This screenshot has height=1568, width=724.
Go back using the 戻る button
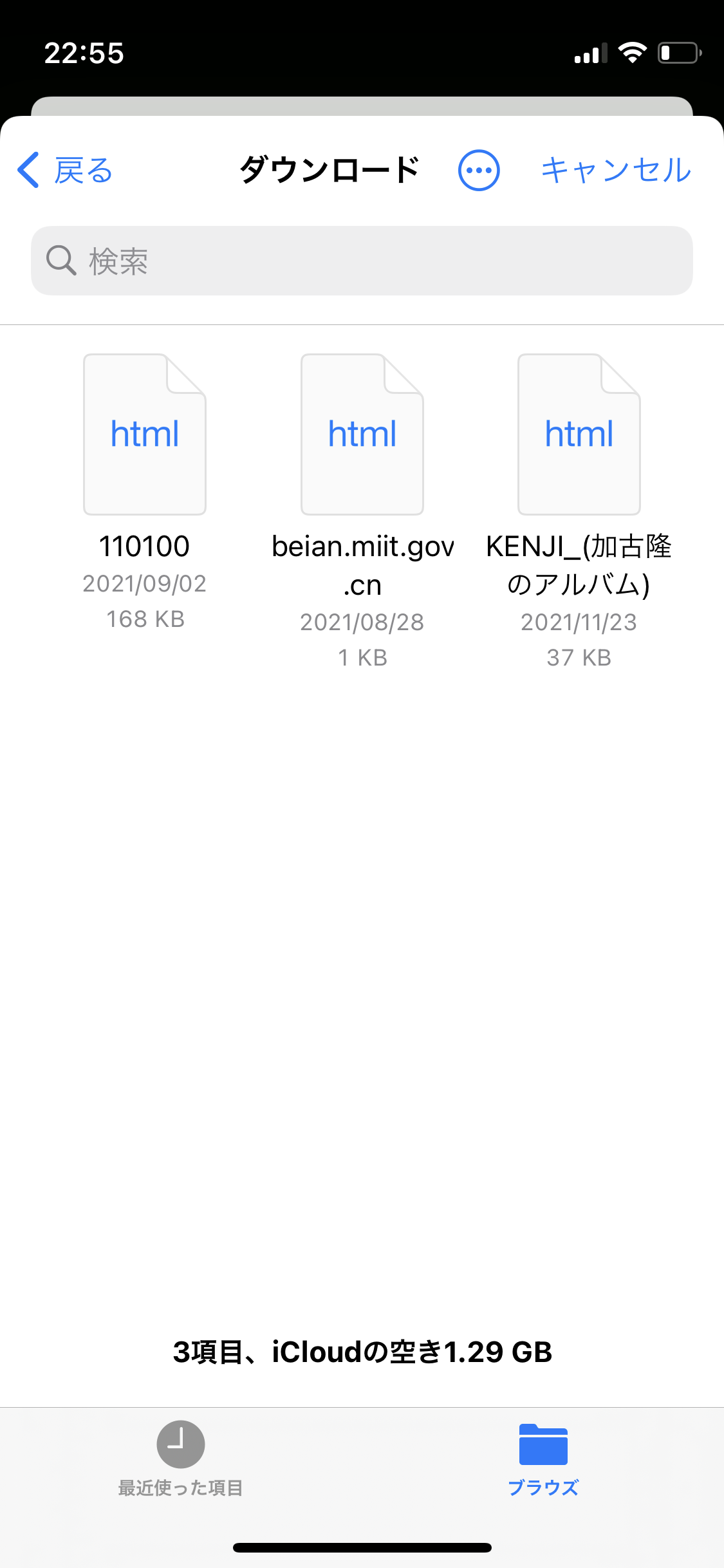[65, 171]
